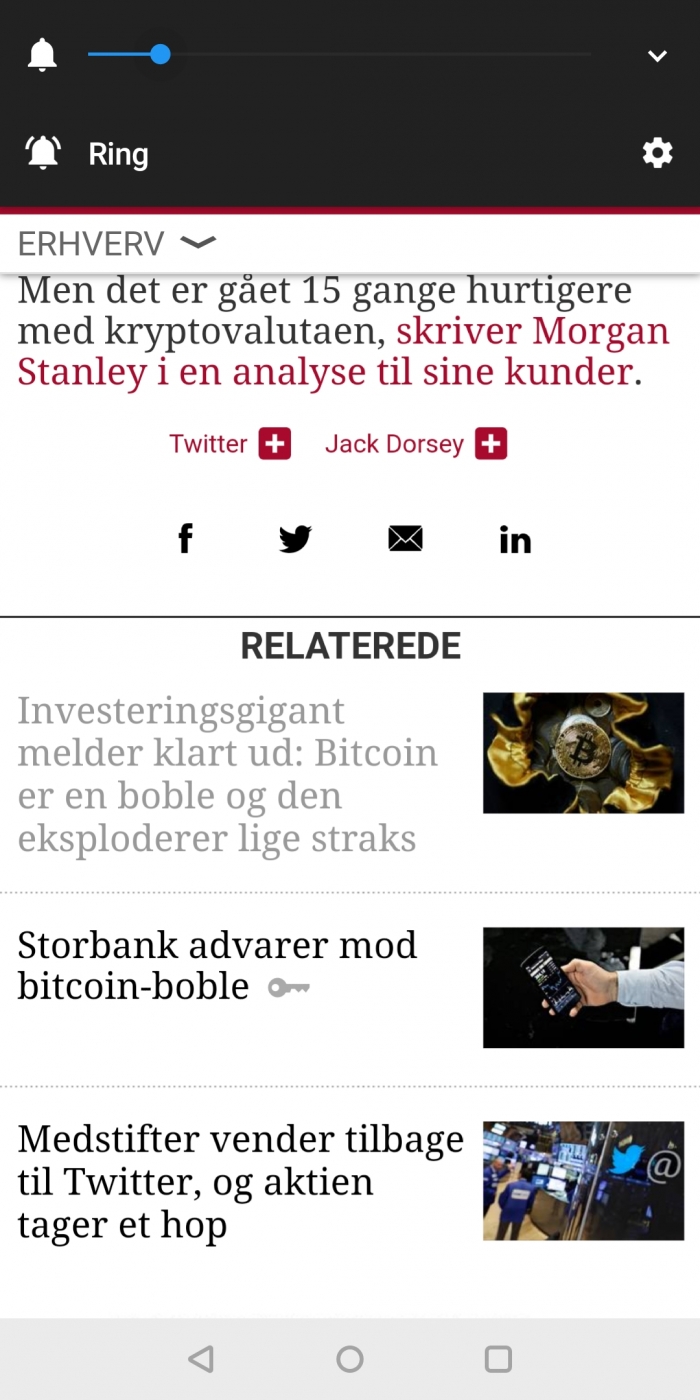Go to home screen via navigation bar
Image resolution: width=700 pixels, height=1400 pixels.
(350, 1358)
